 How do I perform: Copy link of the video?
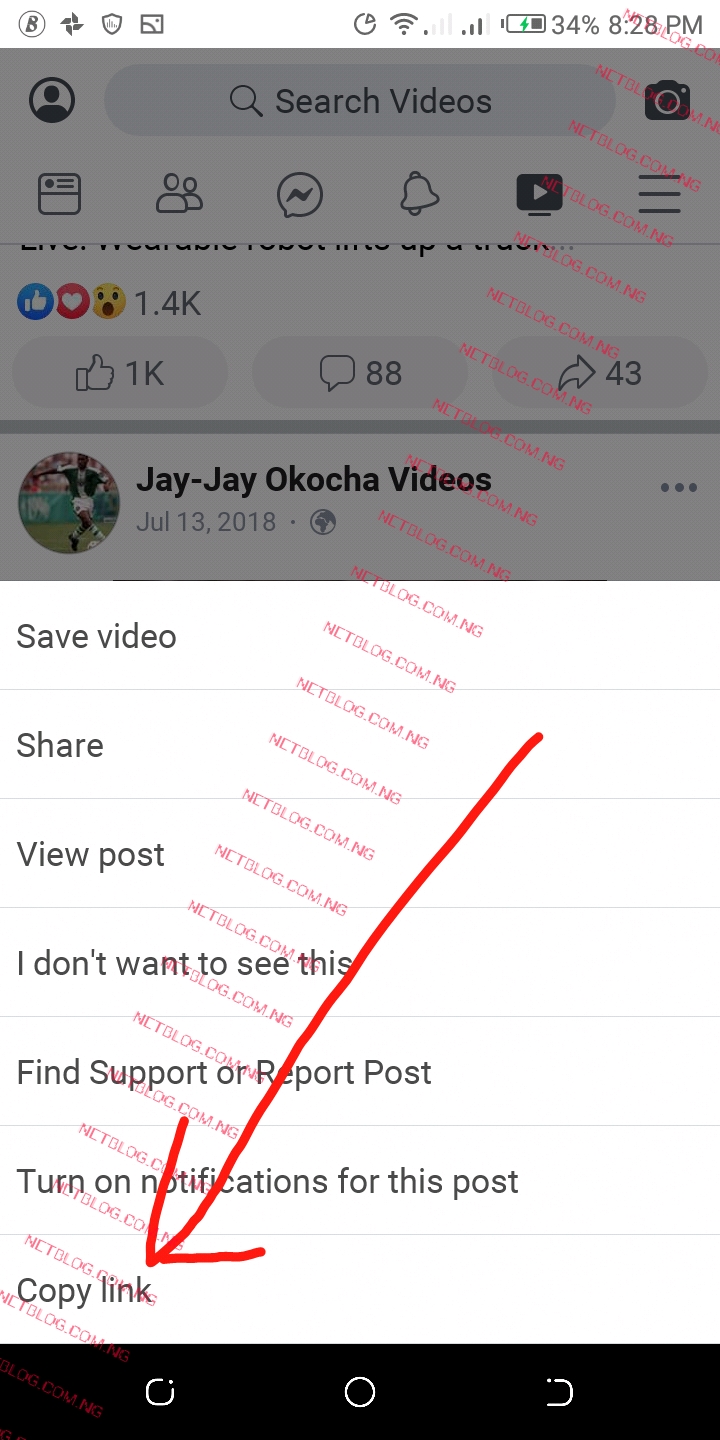(x=85, y=1291)
